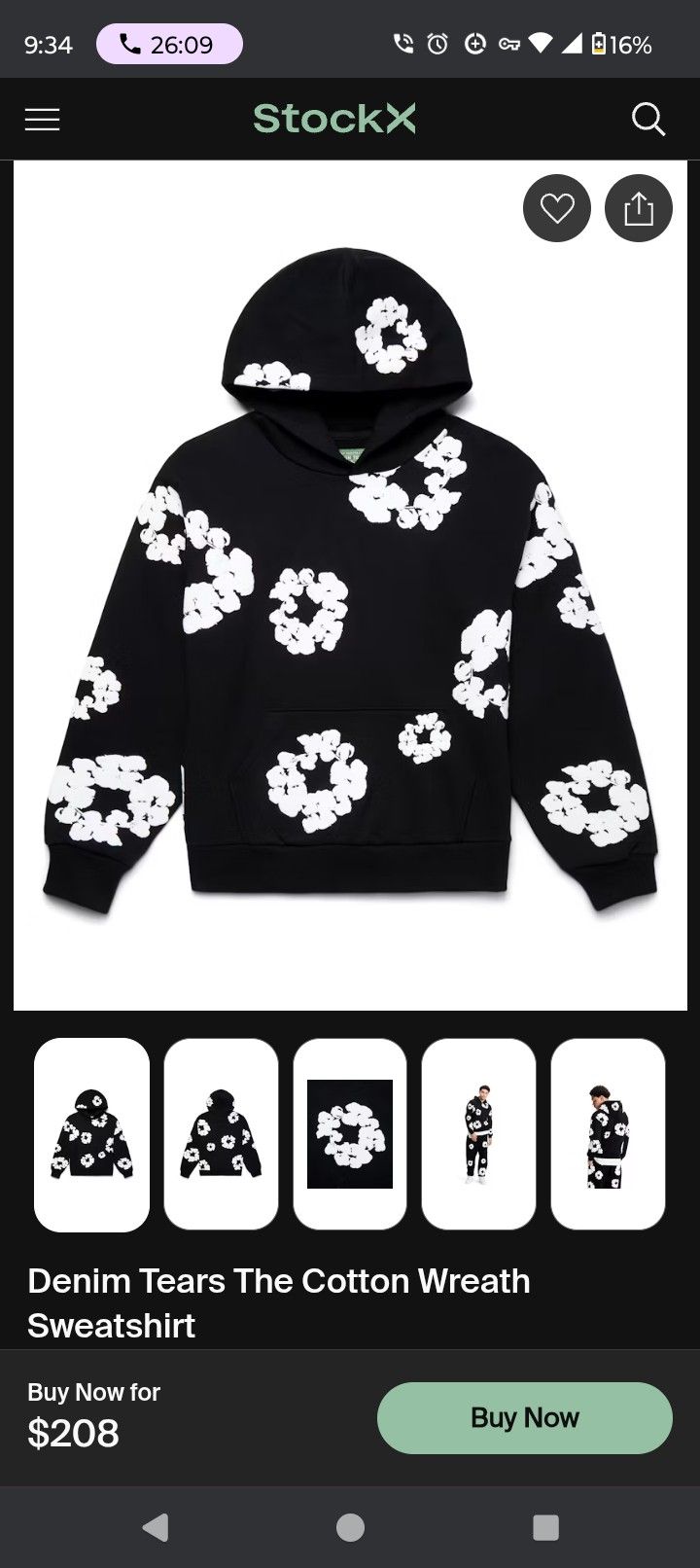Screen dimensions: 700x1568
Task: Open the hamburger navigation menu
Action: pos(42,120)
